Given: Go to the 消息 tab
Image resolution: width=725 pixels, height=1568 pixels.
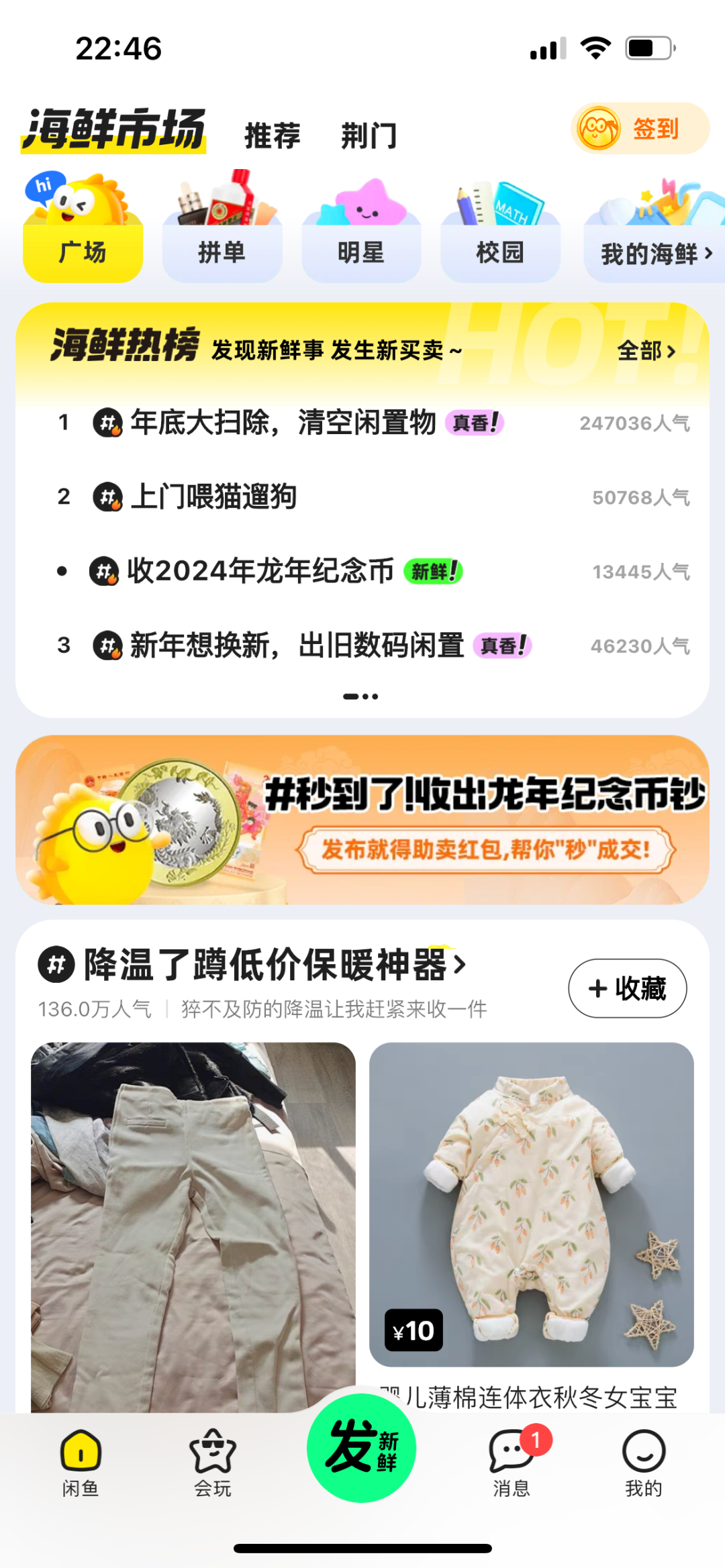Looking at the screenshot, I should point(513,1463).
